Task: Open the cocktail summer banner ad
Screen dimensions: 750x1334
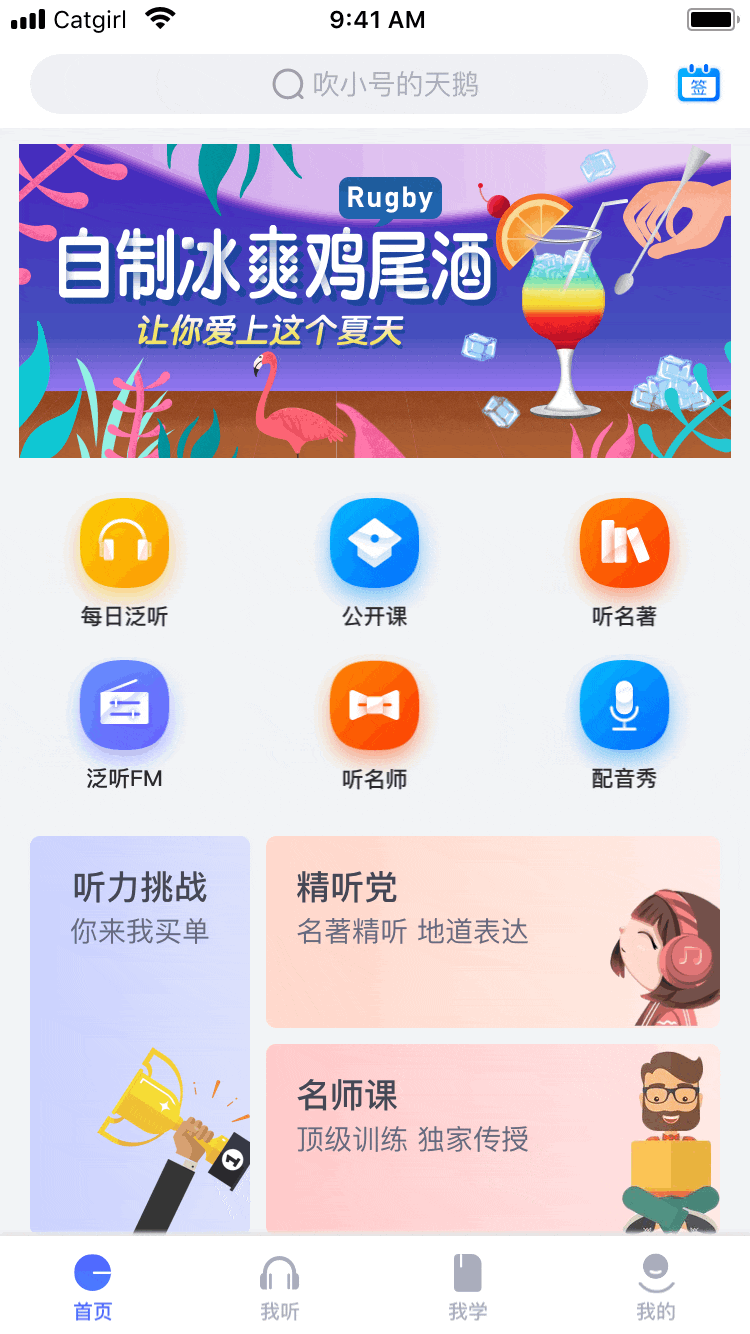Action: (374, 300)
